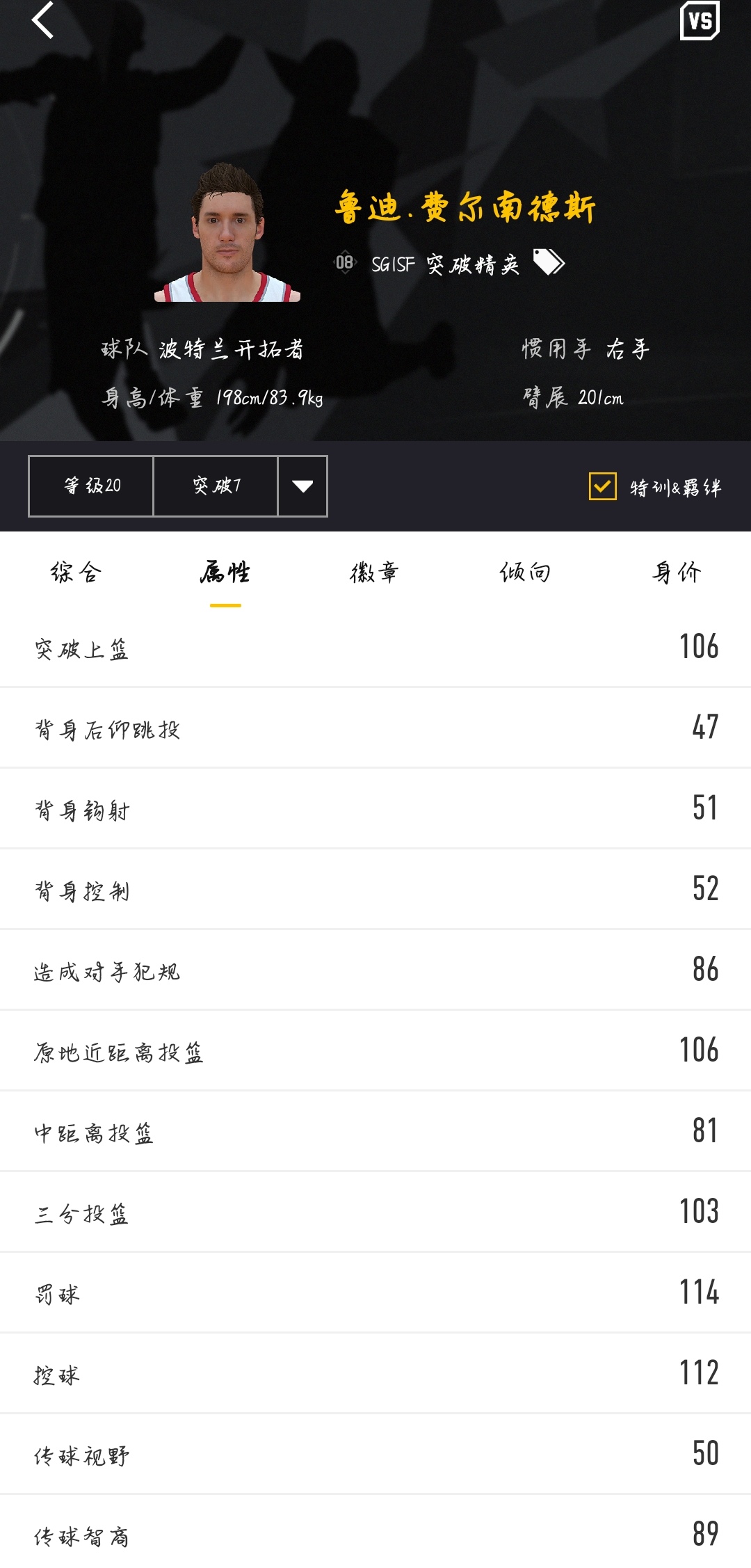Open the VS player comparison
The width and height of the screenshot is (751, 1568).
[699, 21]
